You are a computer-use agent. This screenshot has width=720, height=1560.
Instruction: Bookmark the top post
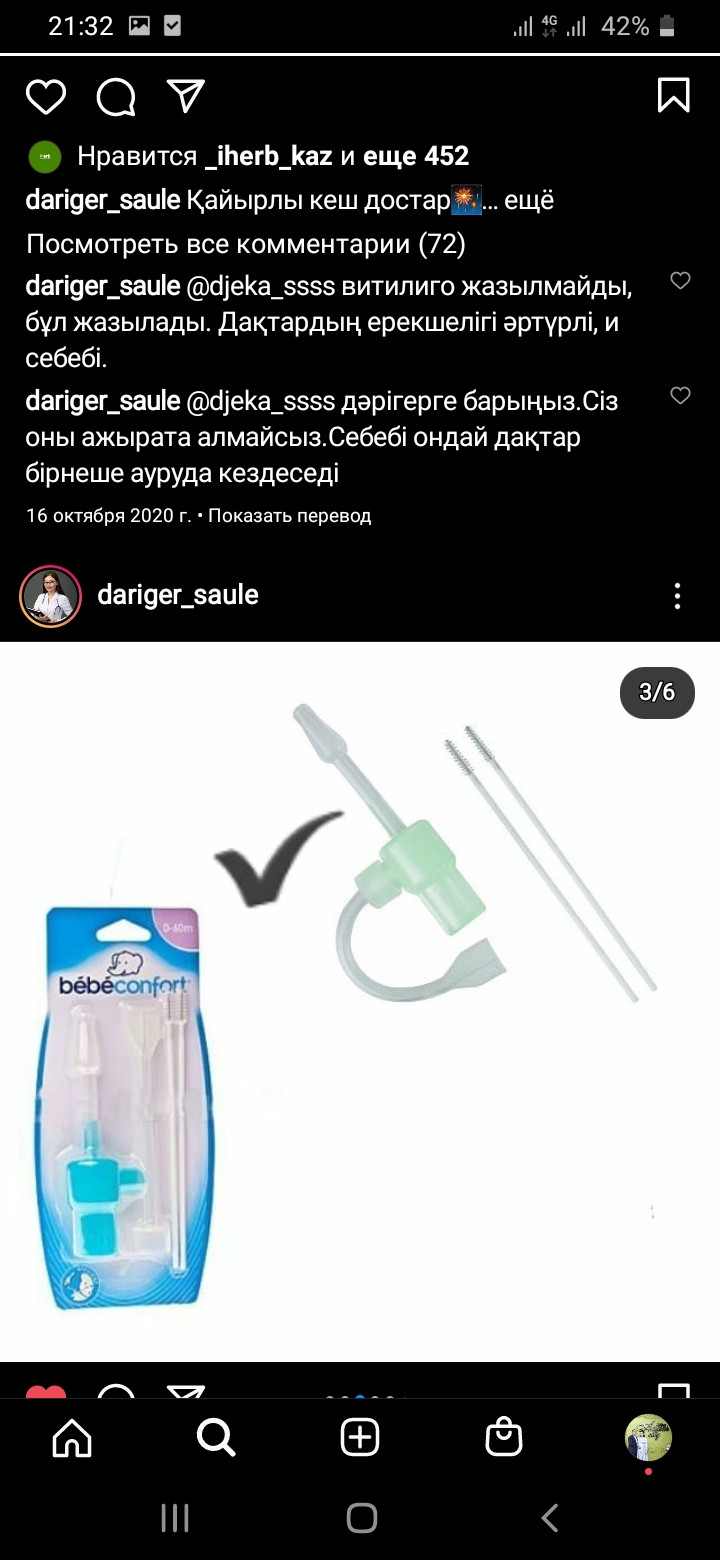point(674,96)
